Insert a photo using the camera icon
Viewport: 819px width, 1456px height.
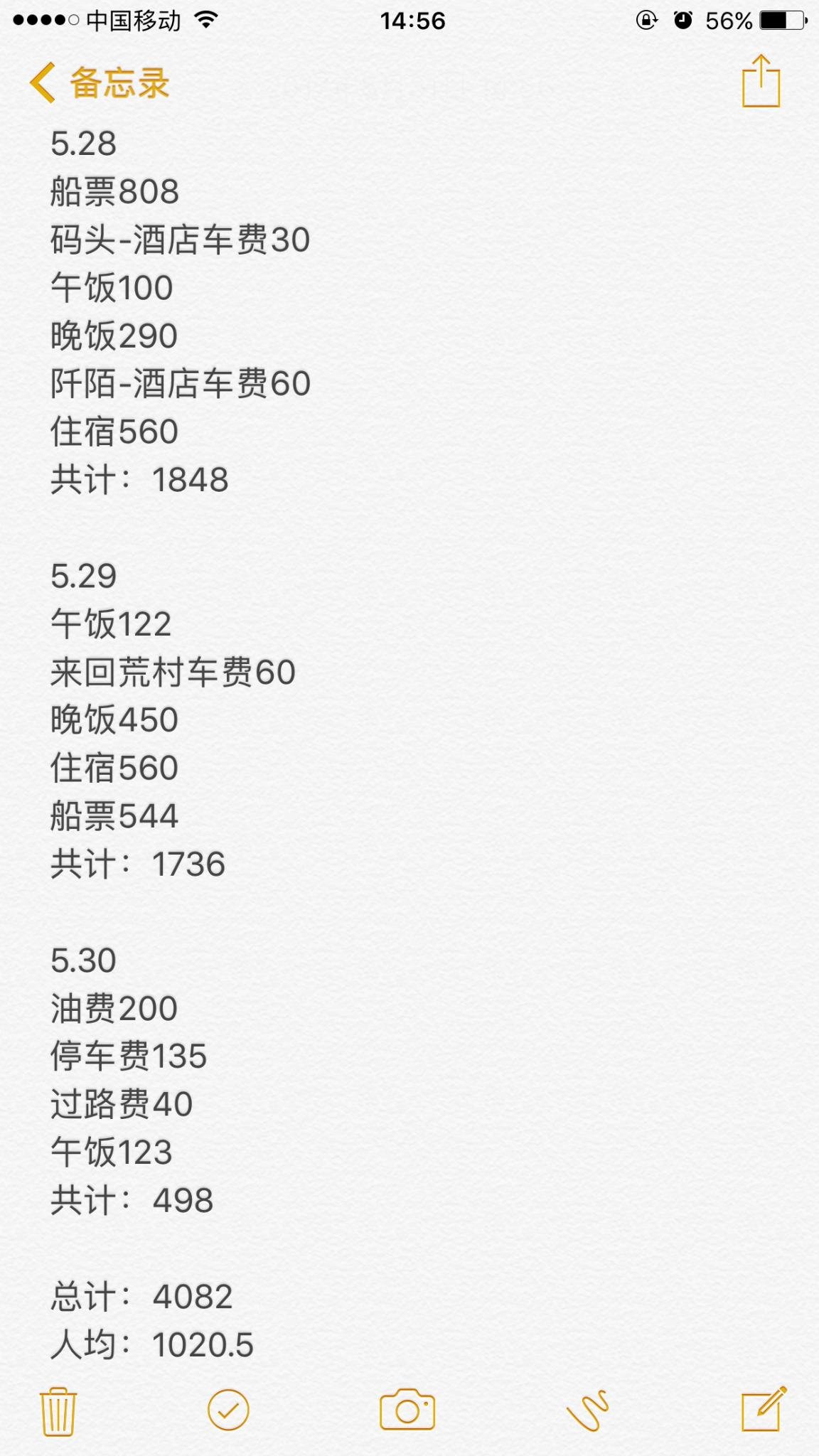[x=407, y=1410]
